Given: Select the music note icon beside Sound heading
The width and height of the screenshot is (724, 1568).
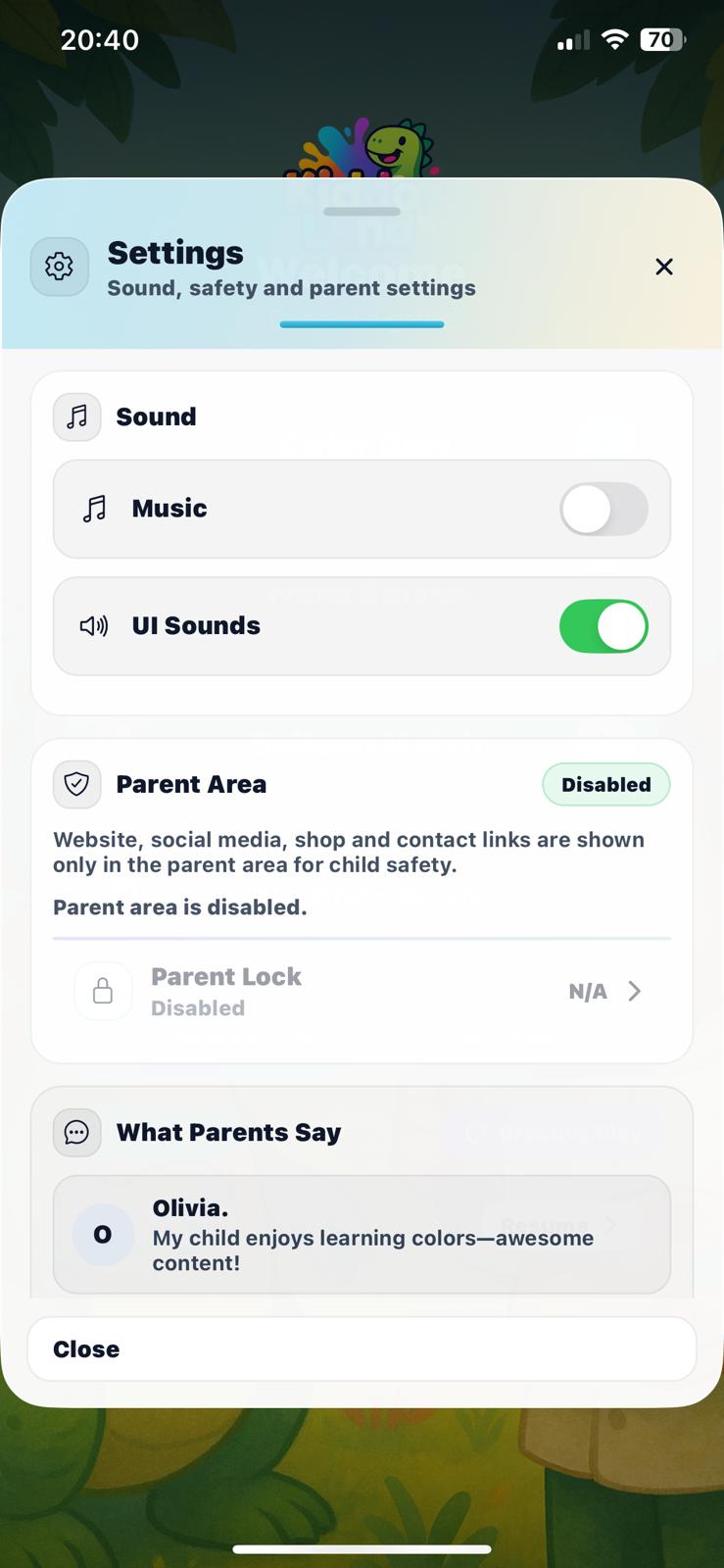Looking at the screenshot, I should point(76,416).
